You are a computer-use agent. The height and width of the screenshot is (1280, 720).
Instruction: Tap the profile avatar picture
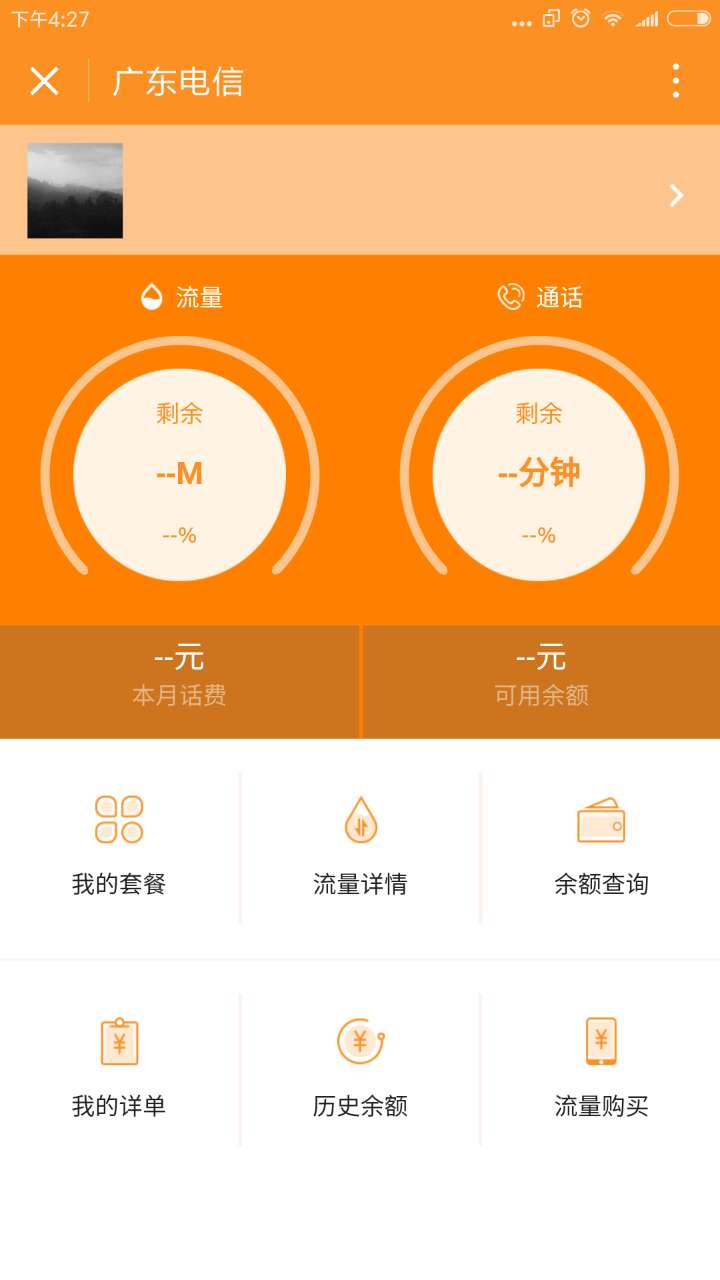click(75, 190)
